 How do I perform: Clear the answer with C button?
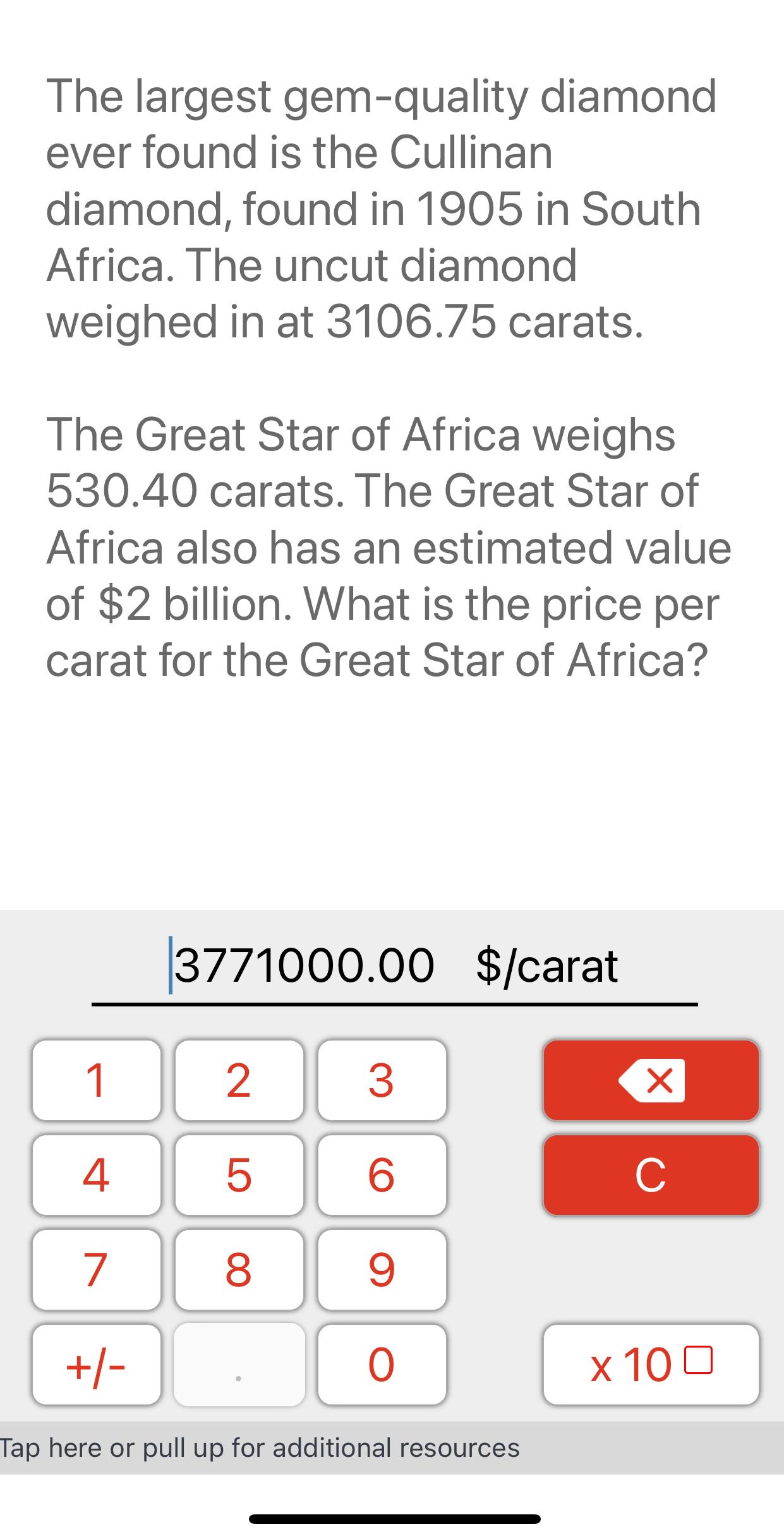(x=651, y=1175)
